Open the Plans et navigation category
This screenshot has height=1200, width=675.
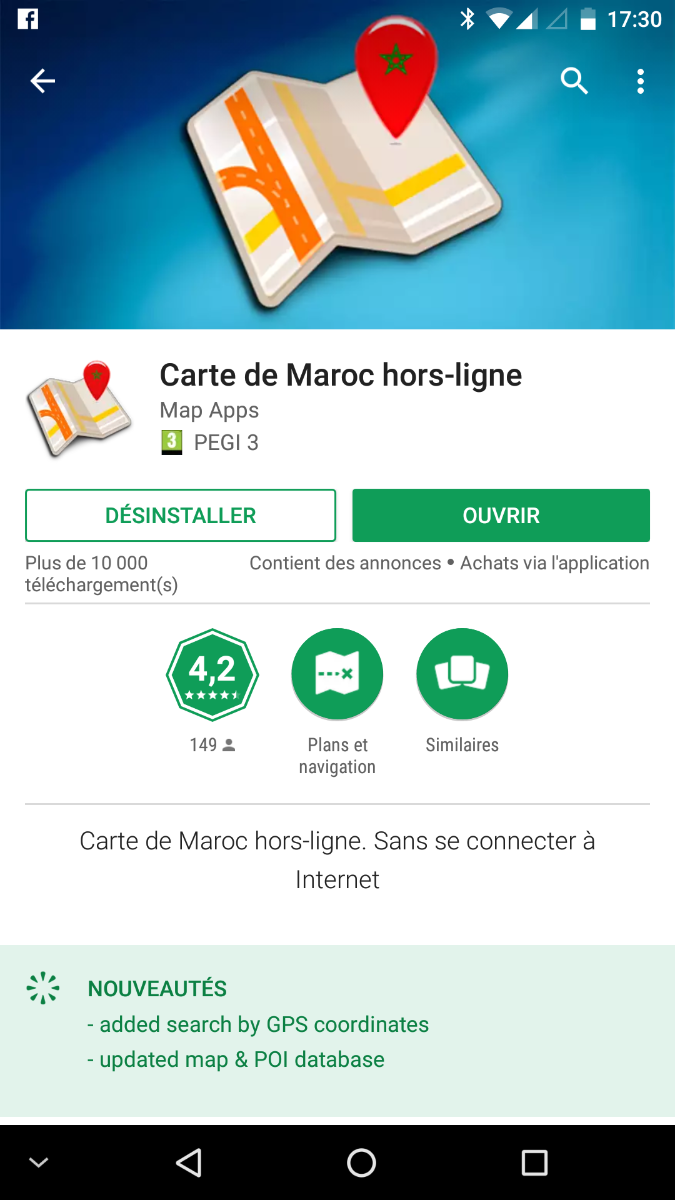pos(337,702)
